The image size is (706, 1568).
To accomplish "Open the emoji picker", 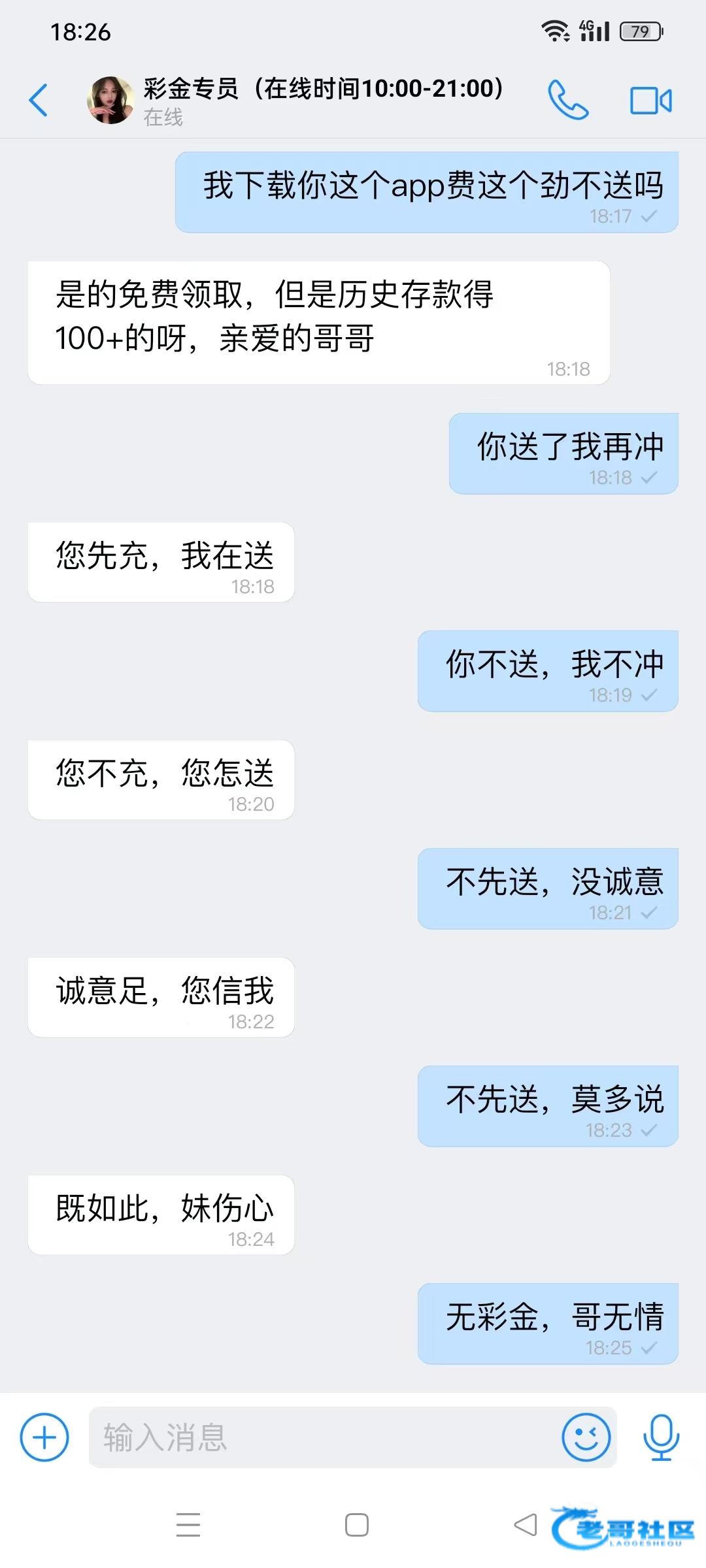I will click(586, 1437).
